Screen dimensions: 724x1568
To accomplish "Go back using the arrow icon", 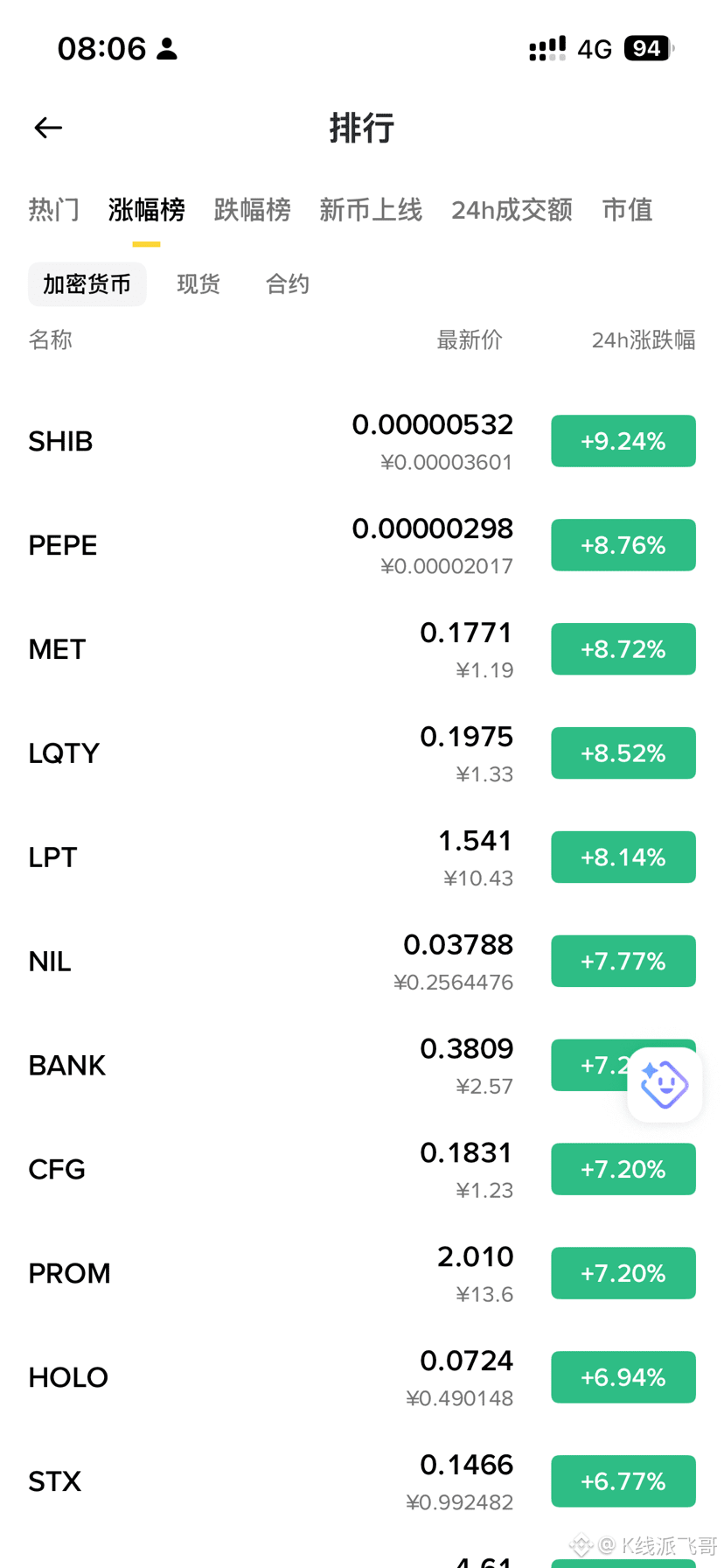I will [48, 128].
